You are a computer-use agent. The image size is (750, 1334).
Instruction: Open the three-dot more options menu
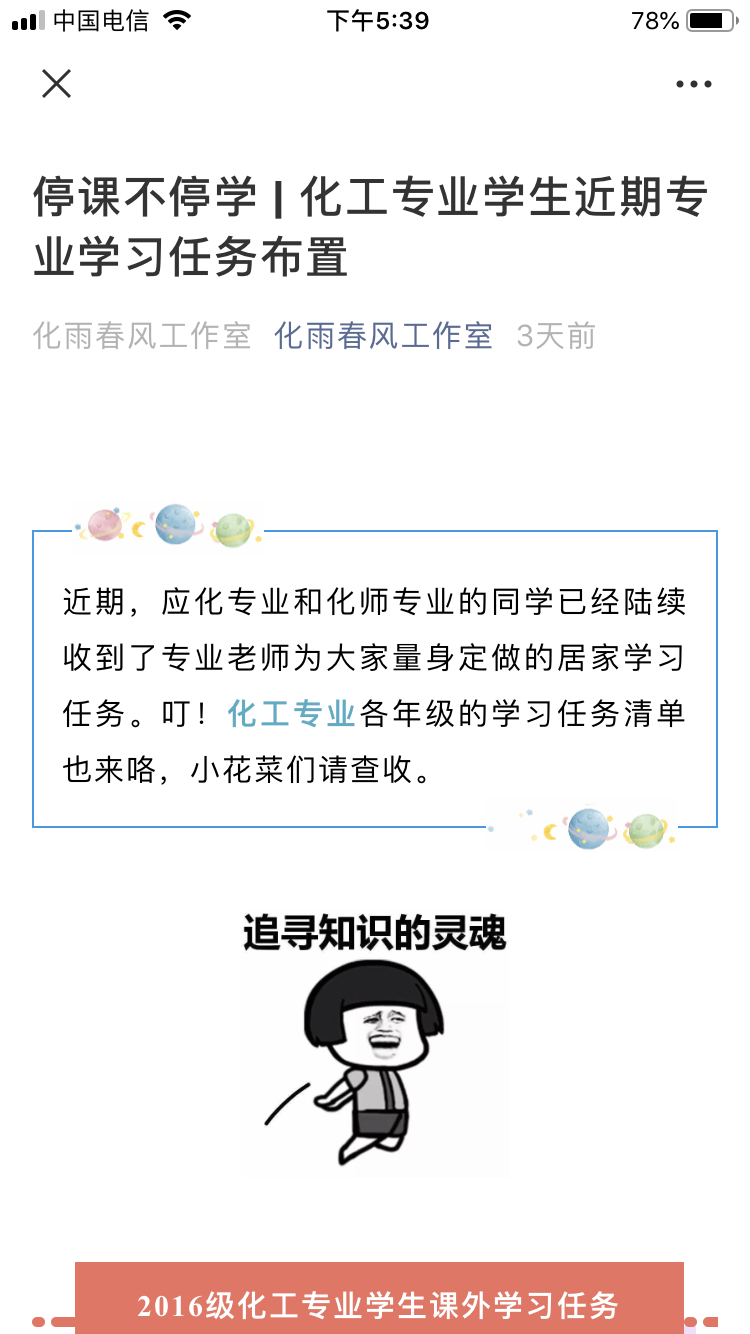(x=693, y=85)
